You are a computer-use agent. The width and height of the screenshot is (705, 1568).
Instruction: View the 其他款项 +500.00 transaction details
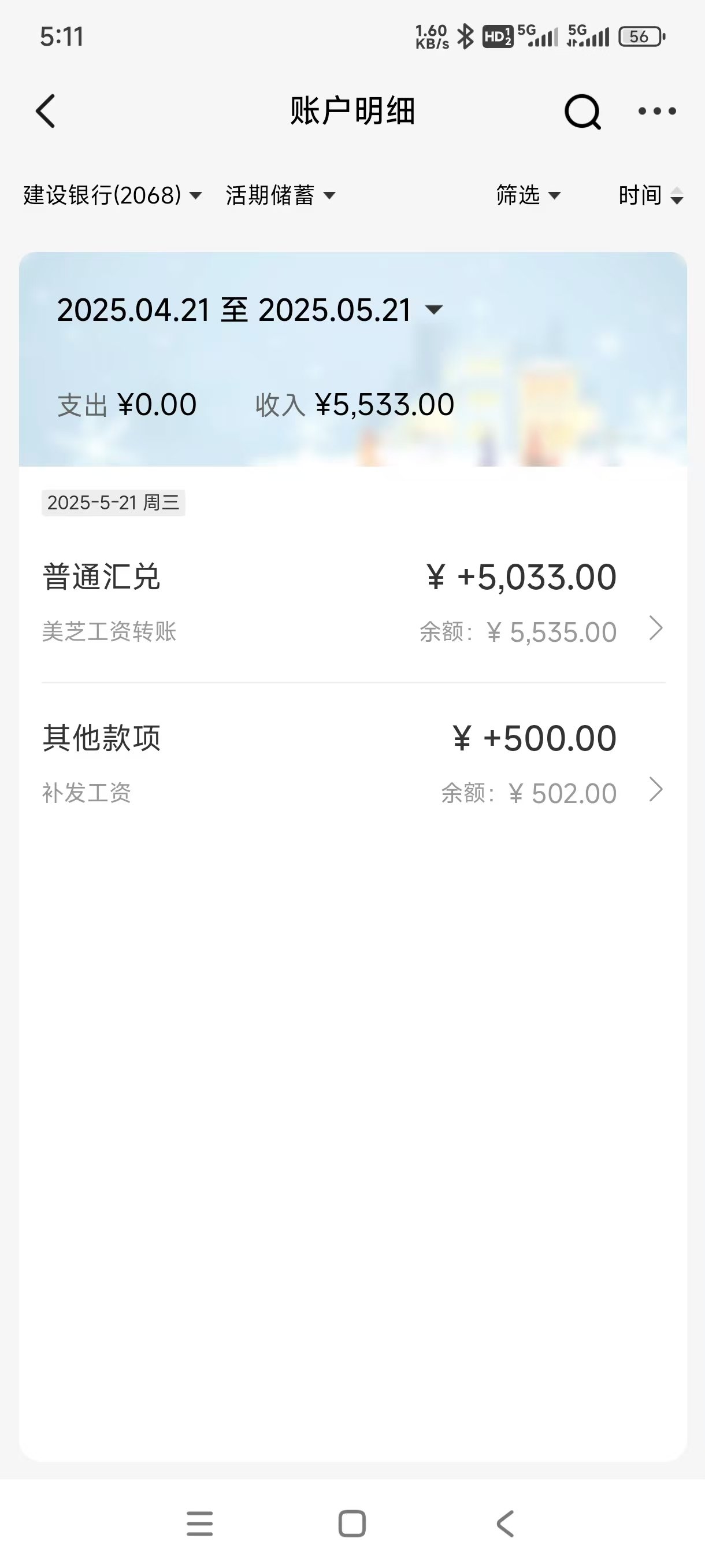pos(353,764)
